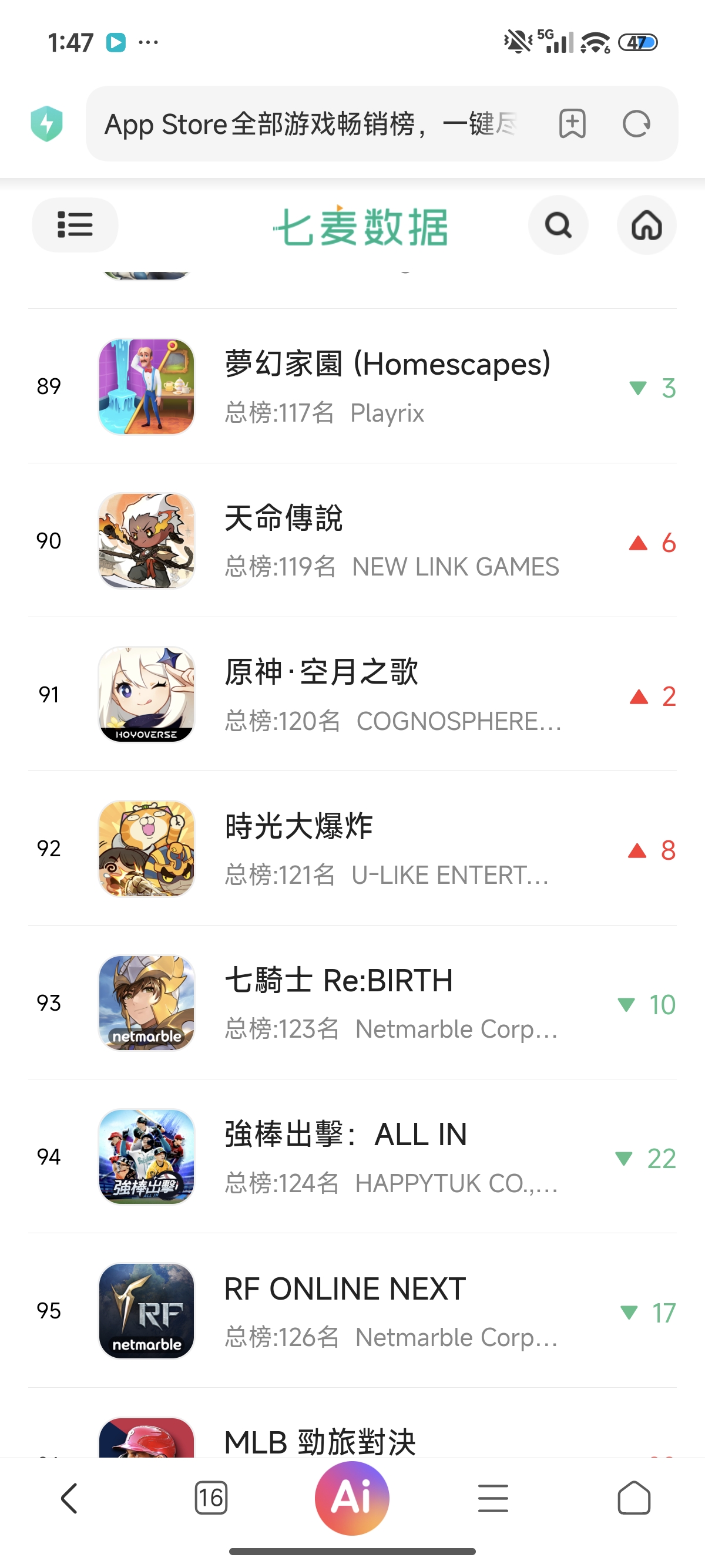Open the site search magnifier
The height and width of the screenshot is (1568, 705).
[558, 226]
